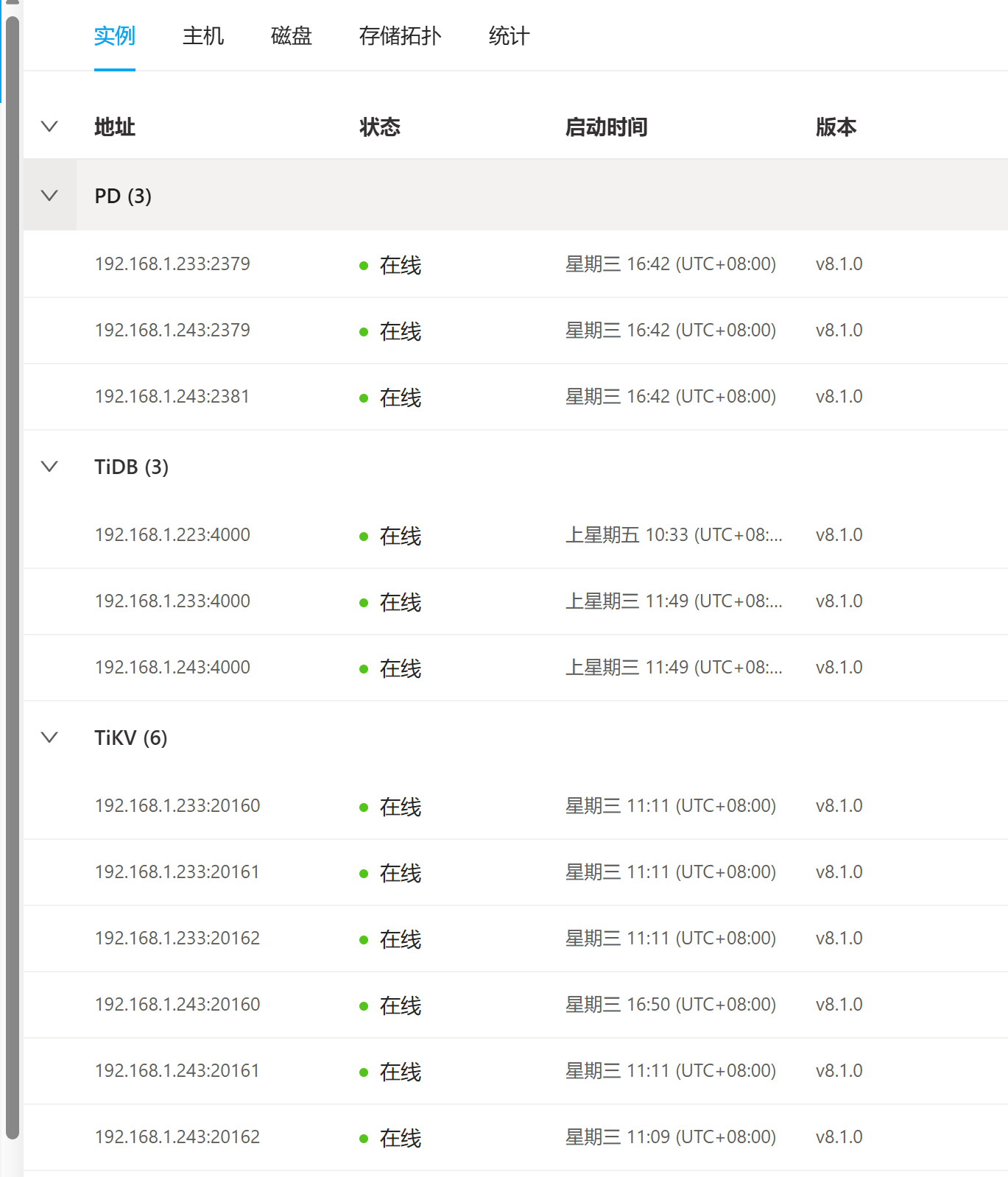Open the 存储拓扑 tab
Viewport: 1008px width, 1177px height.
[400, 36]
